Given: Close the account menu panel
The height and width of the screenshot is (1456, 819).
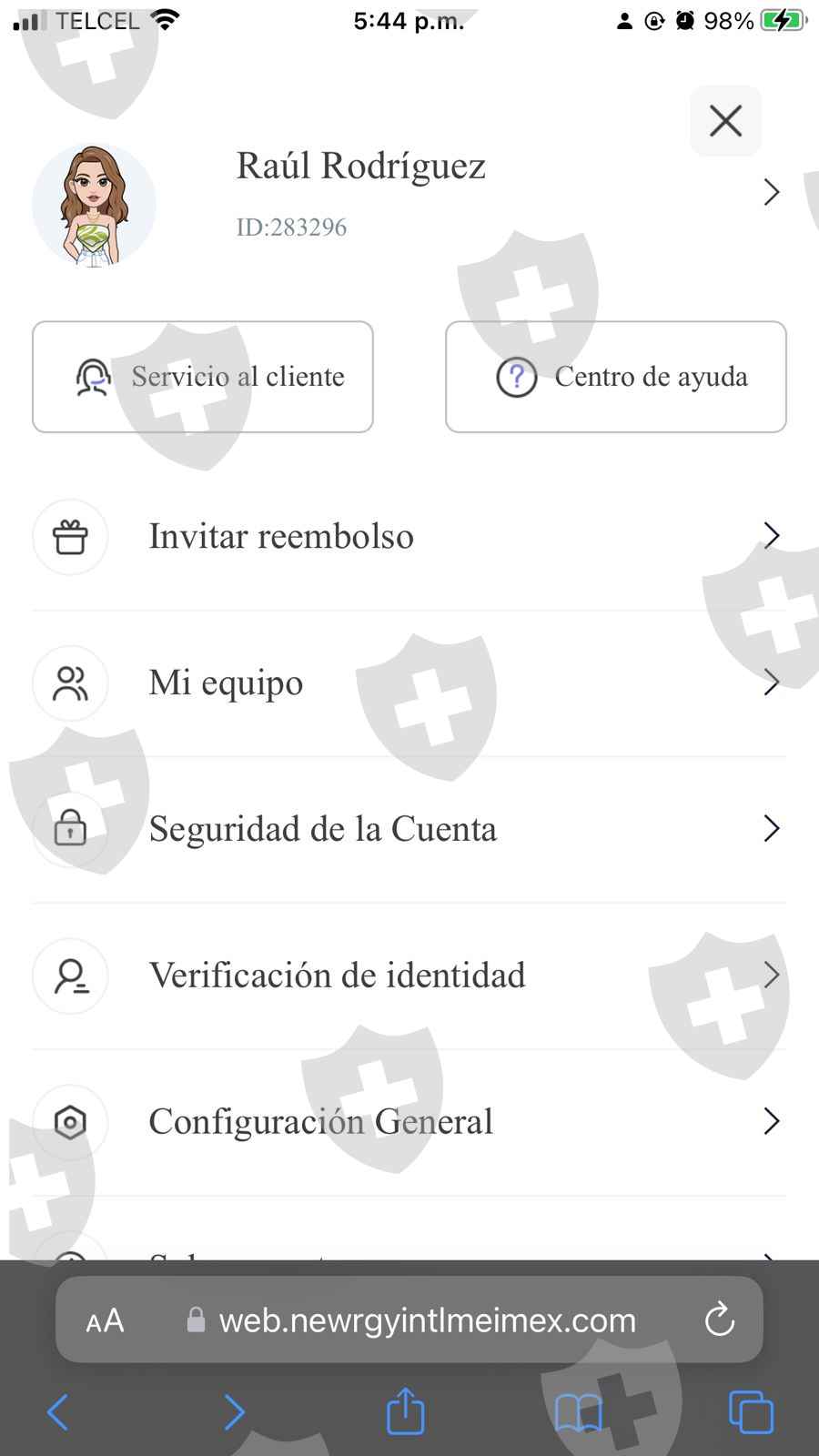Looking at the screenshot, I should [725, 121].
